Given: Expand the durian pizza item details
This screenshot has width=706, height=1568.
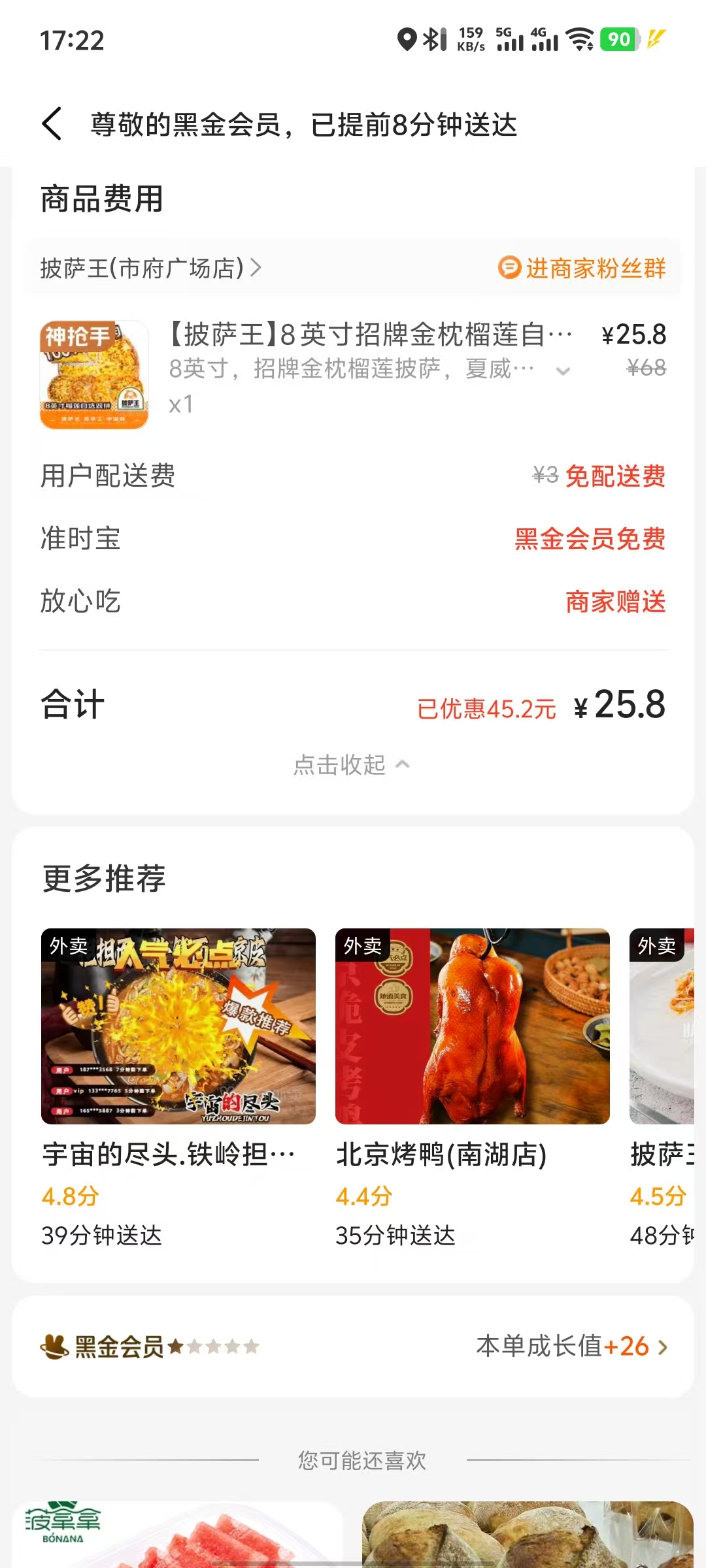Looking at the screenshot, I should pos(563,371).
